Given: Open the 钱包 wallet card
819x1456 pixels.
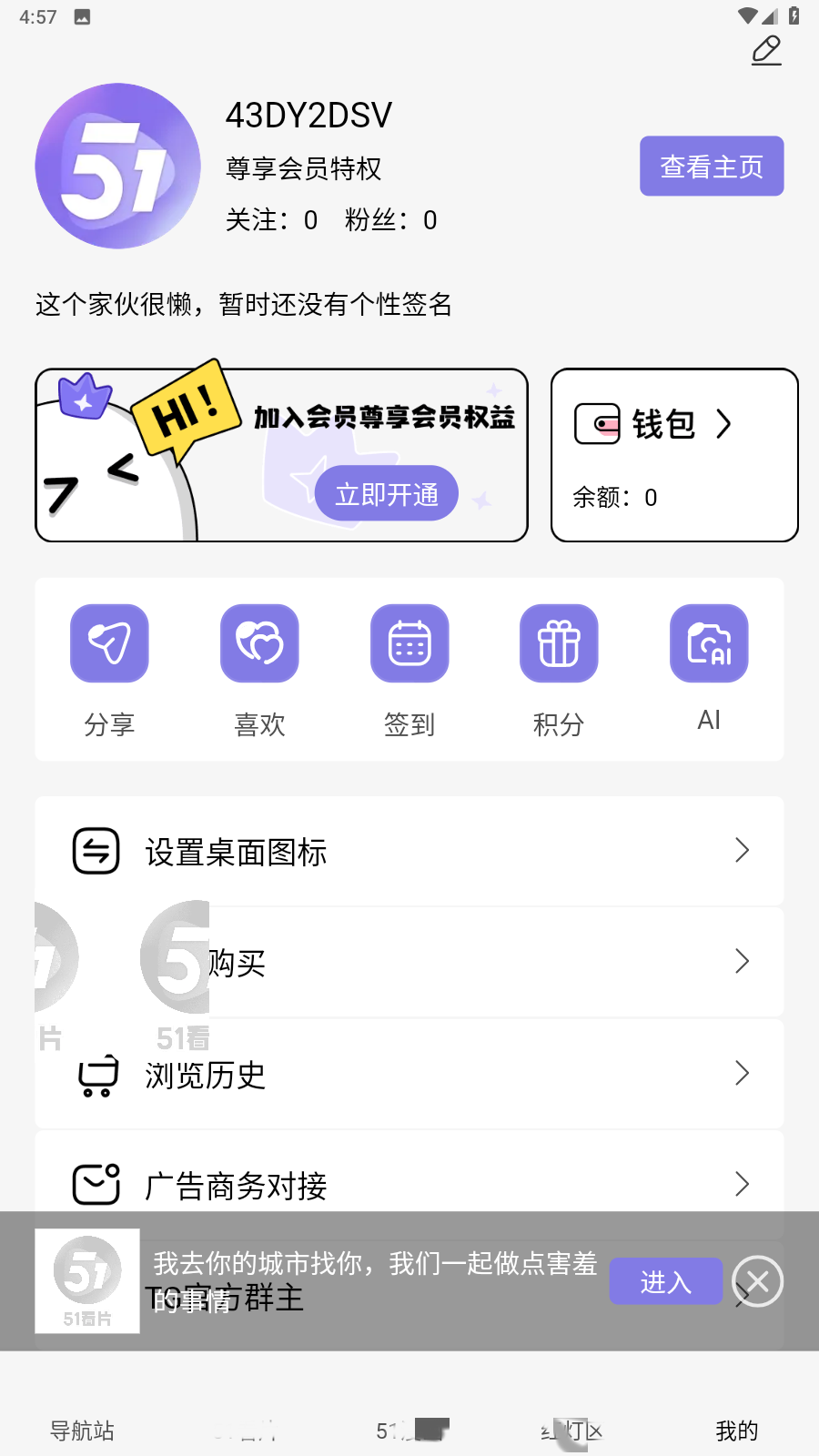Looking at the screenshot, I should coord(673,454).
